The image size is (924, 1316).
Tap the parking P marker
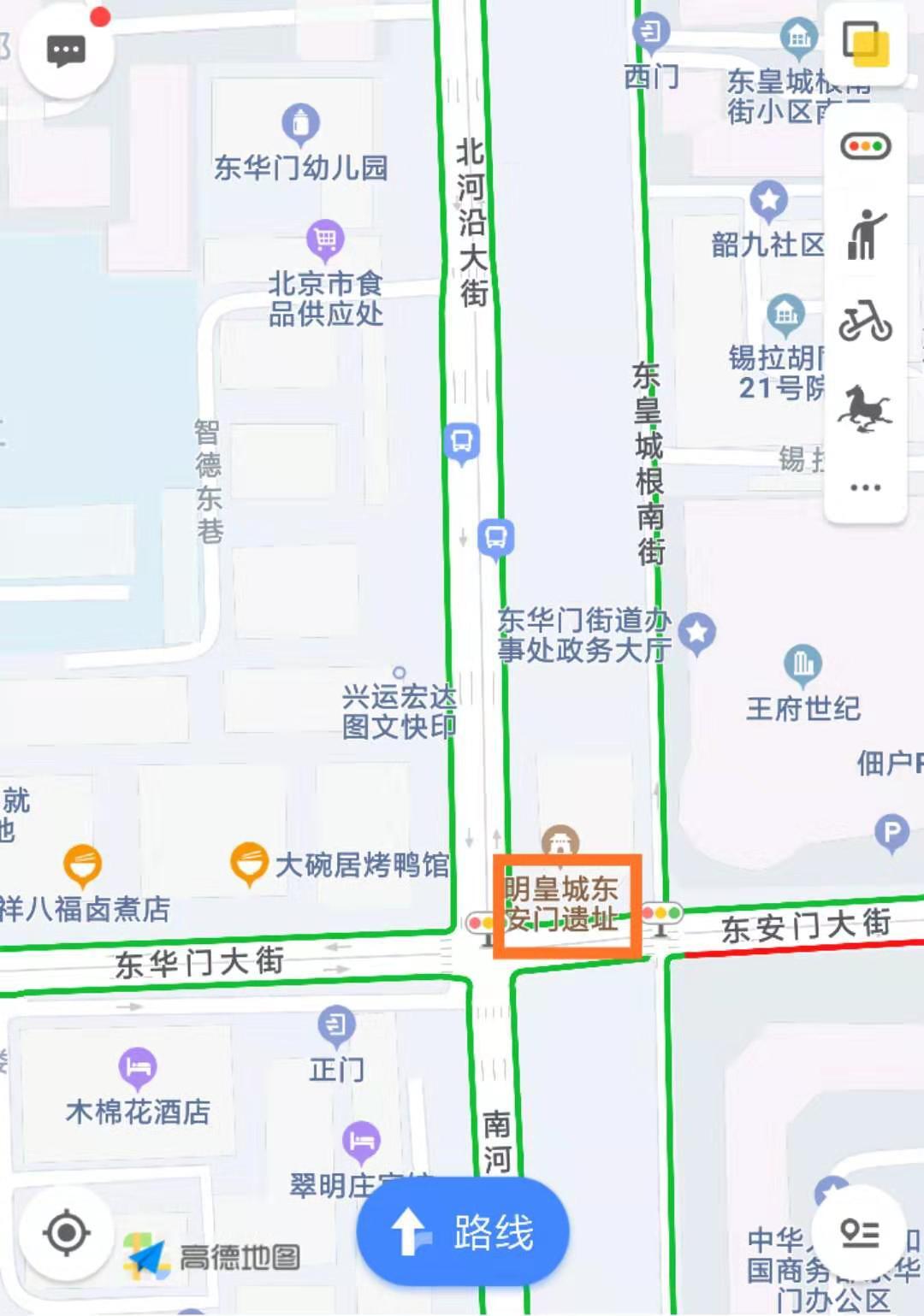892,831
